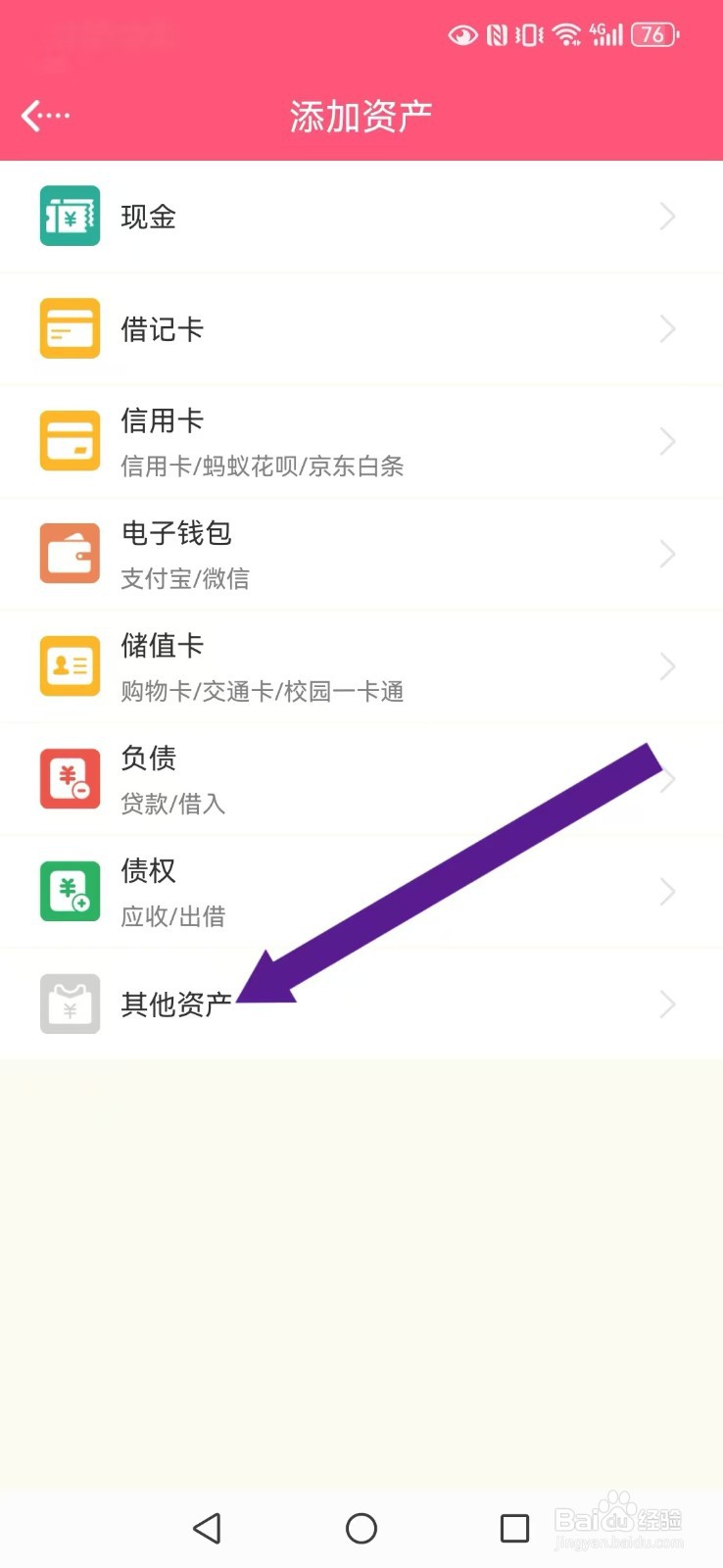Click the yellow 借记卡 debit card icon
The width and height of the screenshot is (723, 1568).
click(x=70, y=328)
